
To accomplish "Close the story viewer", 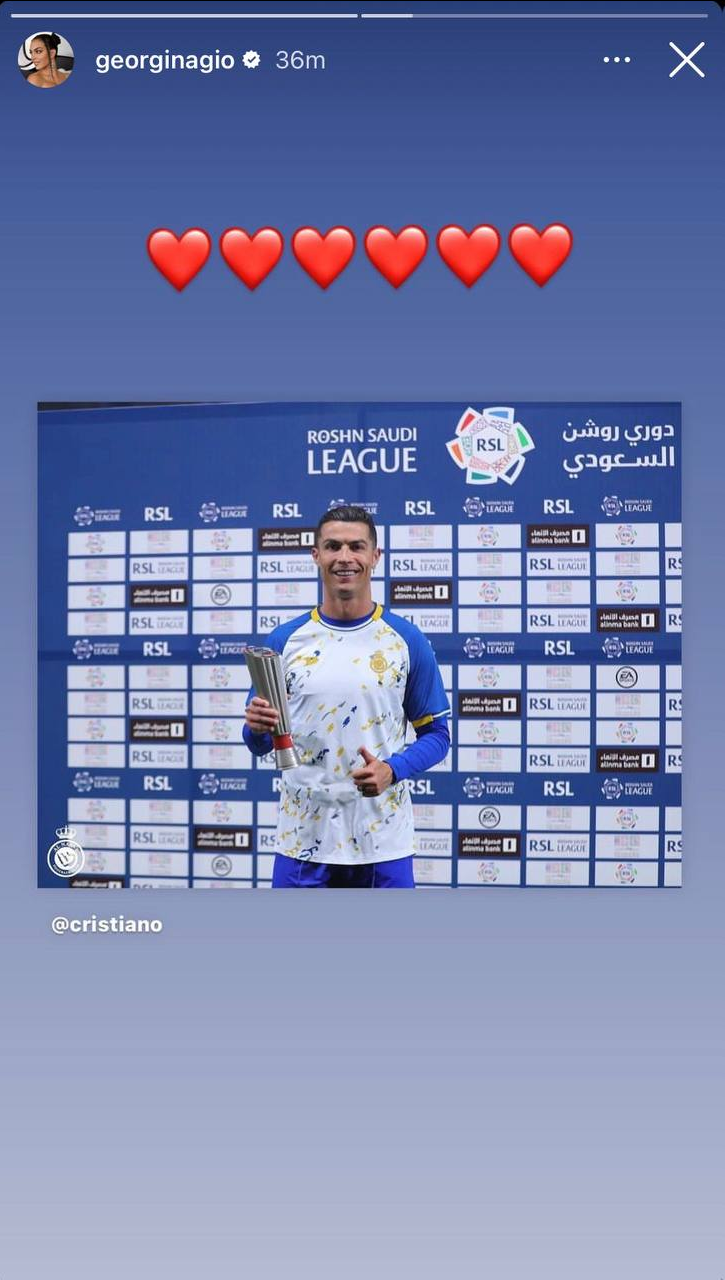I will tap(687, 60).
